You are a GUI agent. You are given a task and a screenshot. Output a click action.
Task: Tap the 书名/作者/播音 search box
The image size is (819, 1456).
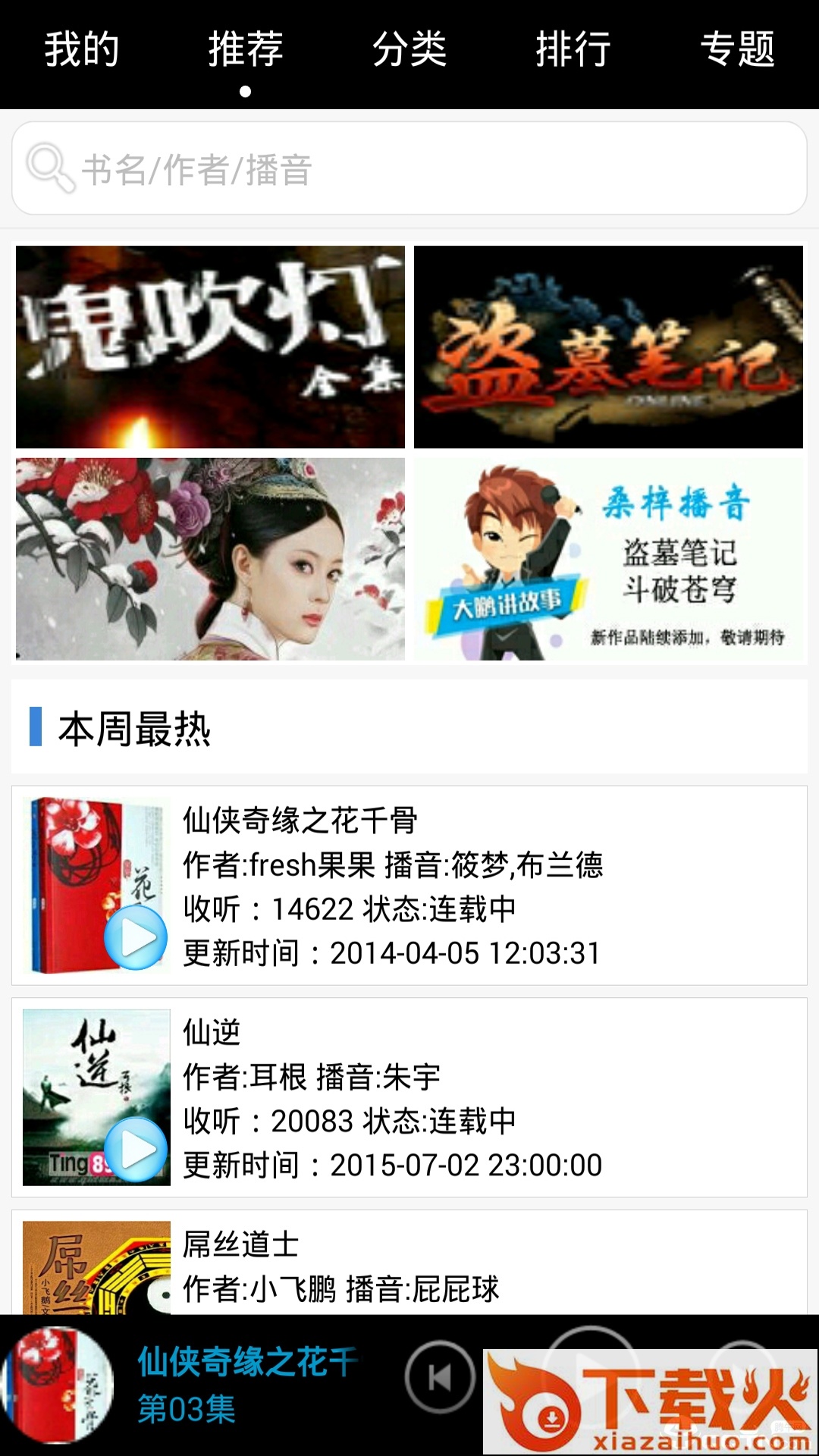click(x=409, y=168)
